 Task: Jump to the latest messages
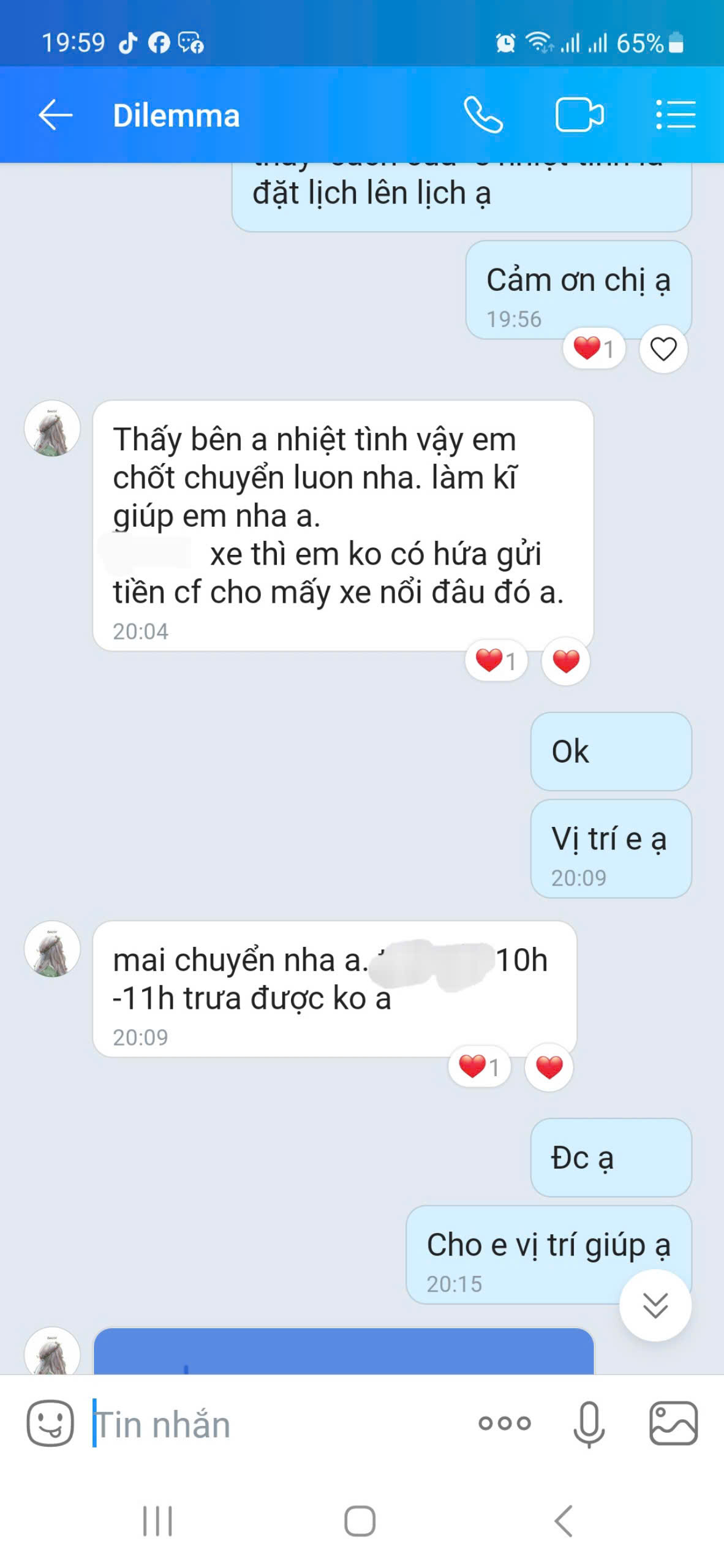[655, 1305]
